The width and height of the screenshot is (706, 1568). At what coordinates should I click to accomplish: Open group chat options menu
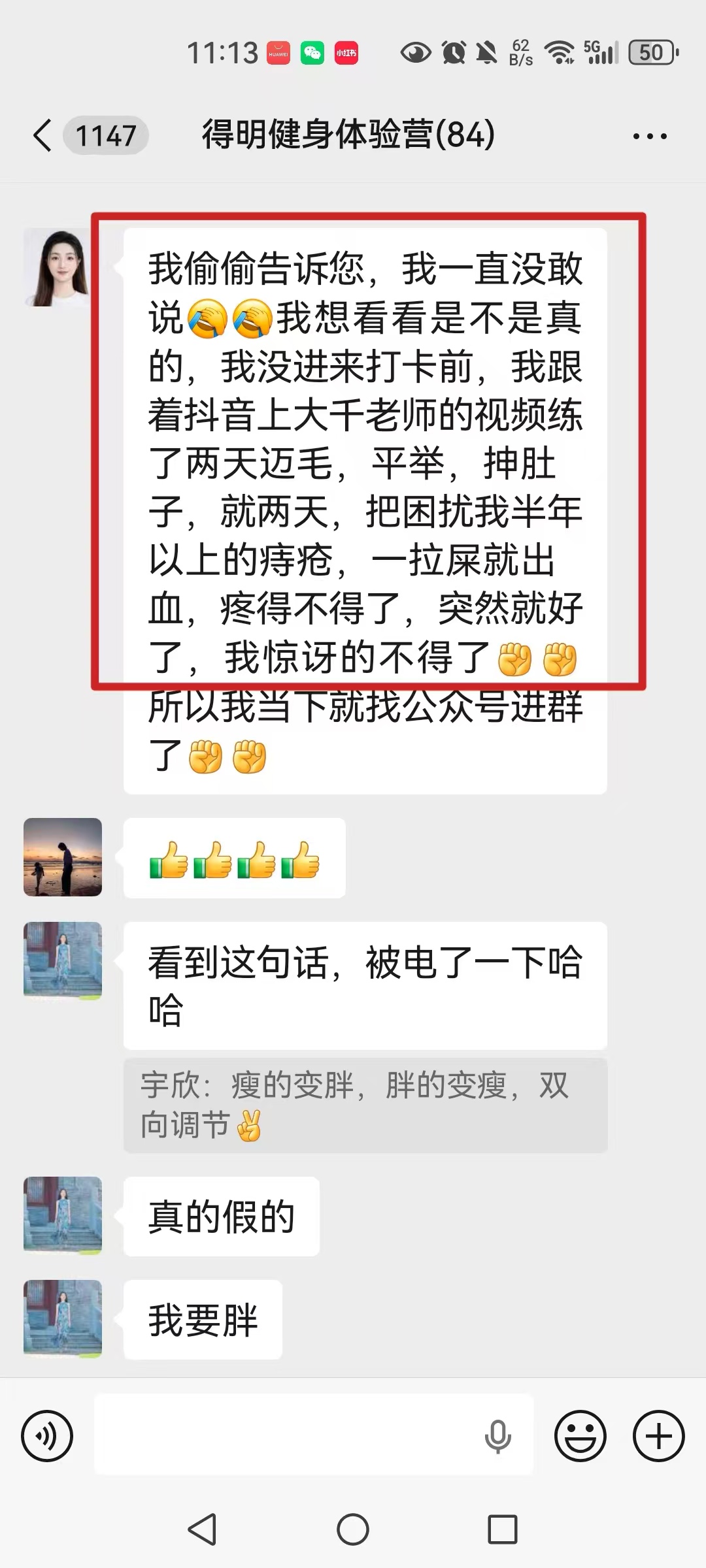point(649,137)
